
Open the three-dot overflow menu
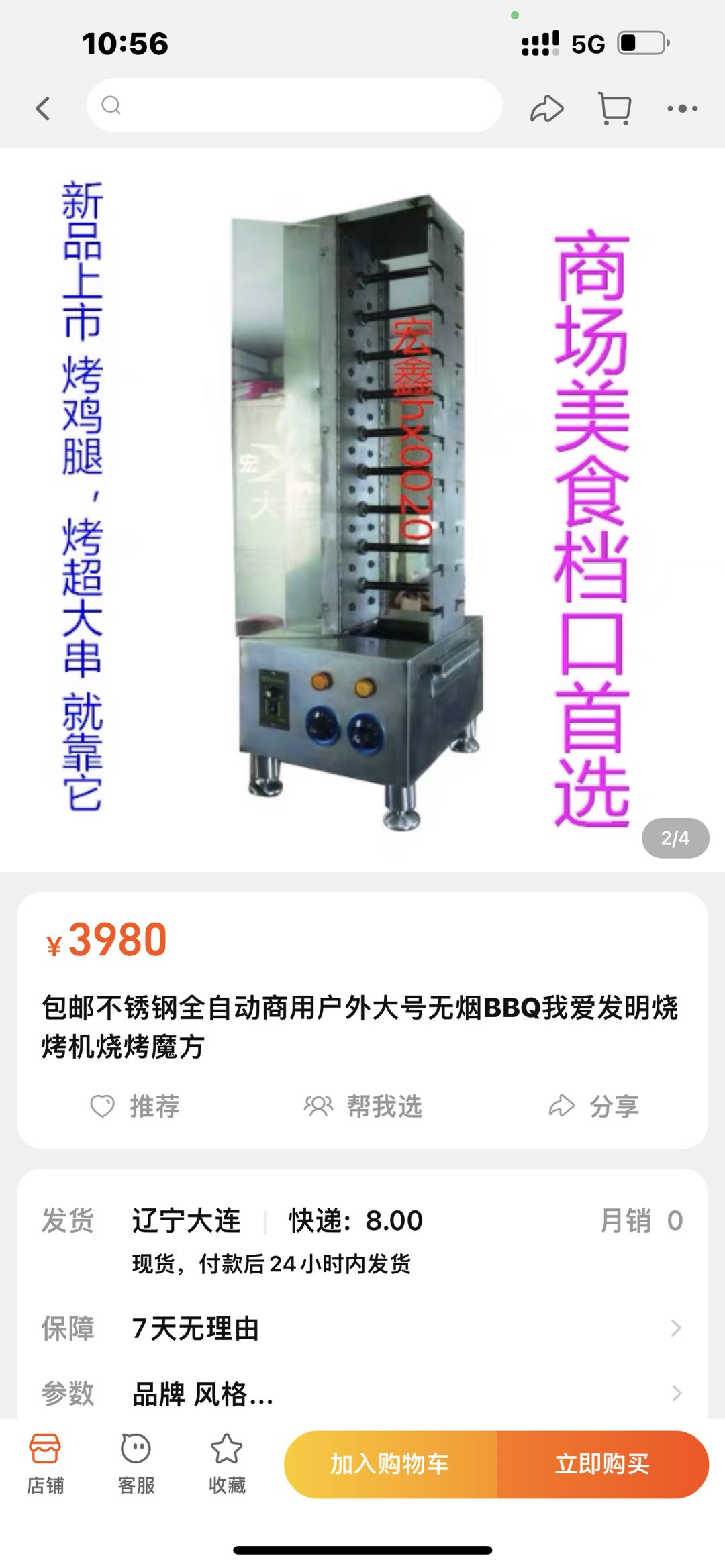[x=682, y=108]
